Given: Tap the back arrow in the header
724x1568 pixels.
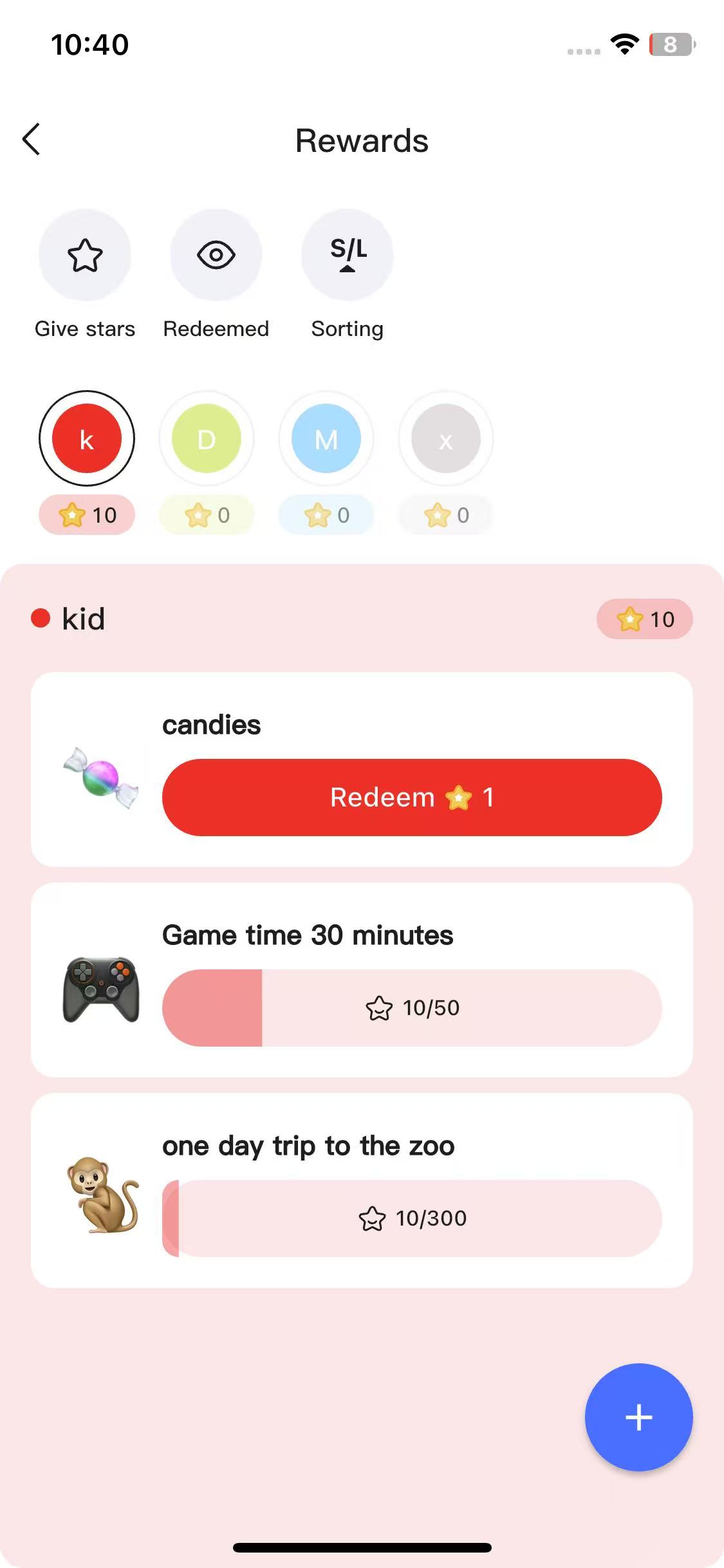Looking at the screenshot, I should (x=30, y=138).
